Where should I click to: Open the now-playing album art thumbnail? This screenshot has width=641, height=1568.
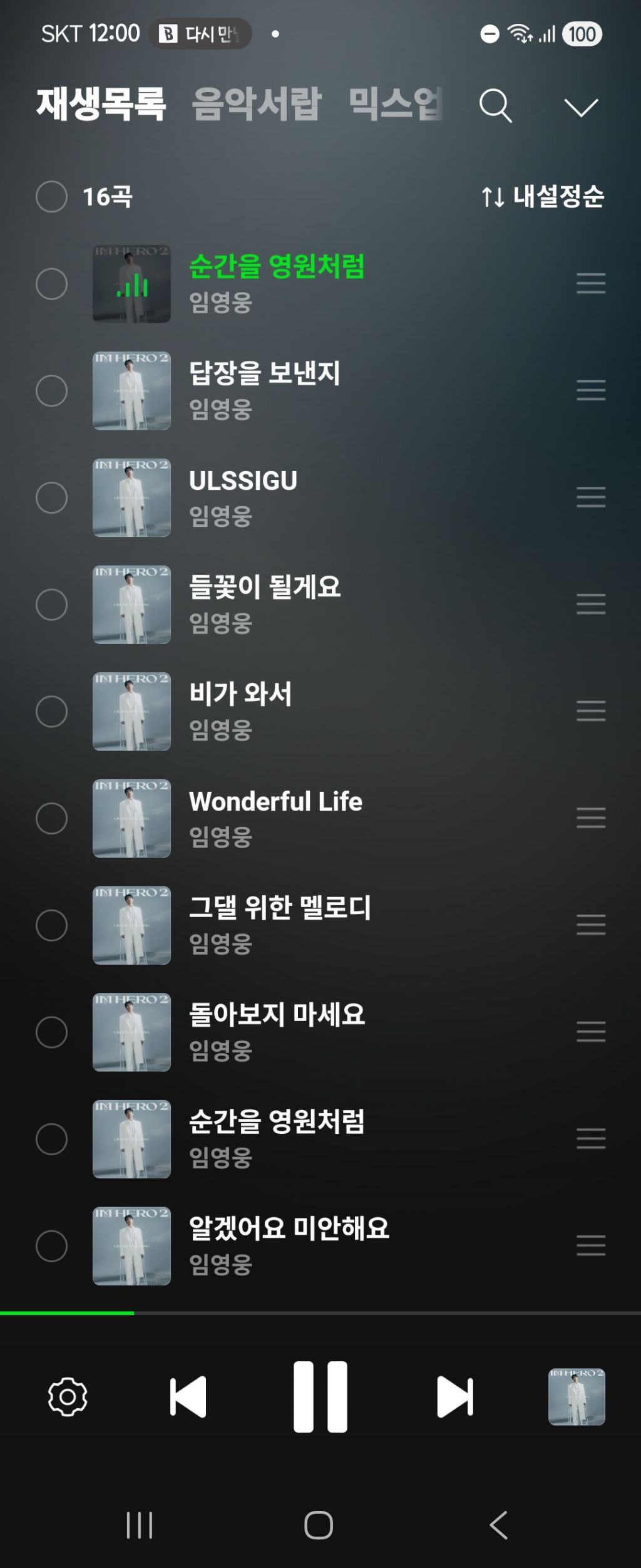point(577,1397)
